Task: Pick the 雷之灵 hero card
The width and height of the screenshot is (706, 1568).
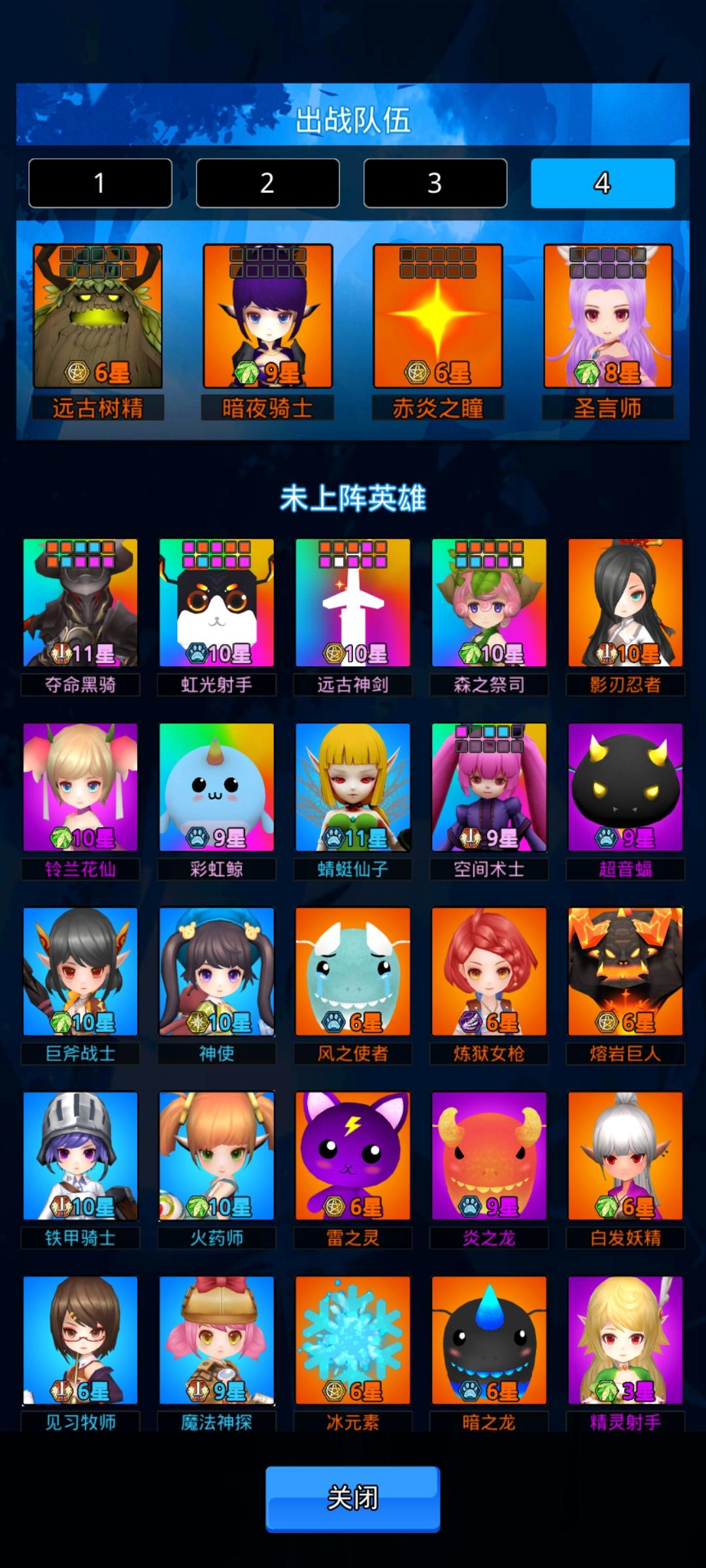Action: click(x=353, y=1155)
